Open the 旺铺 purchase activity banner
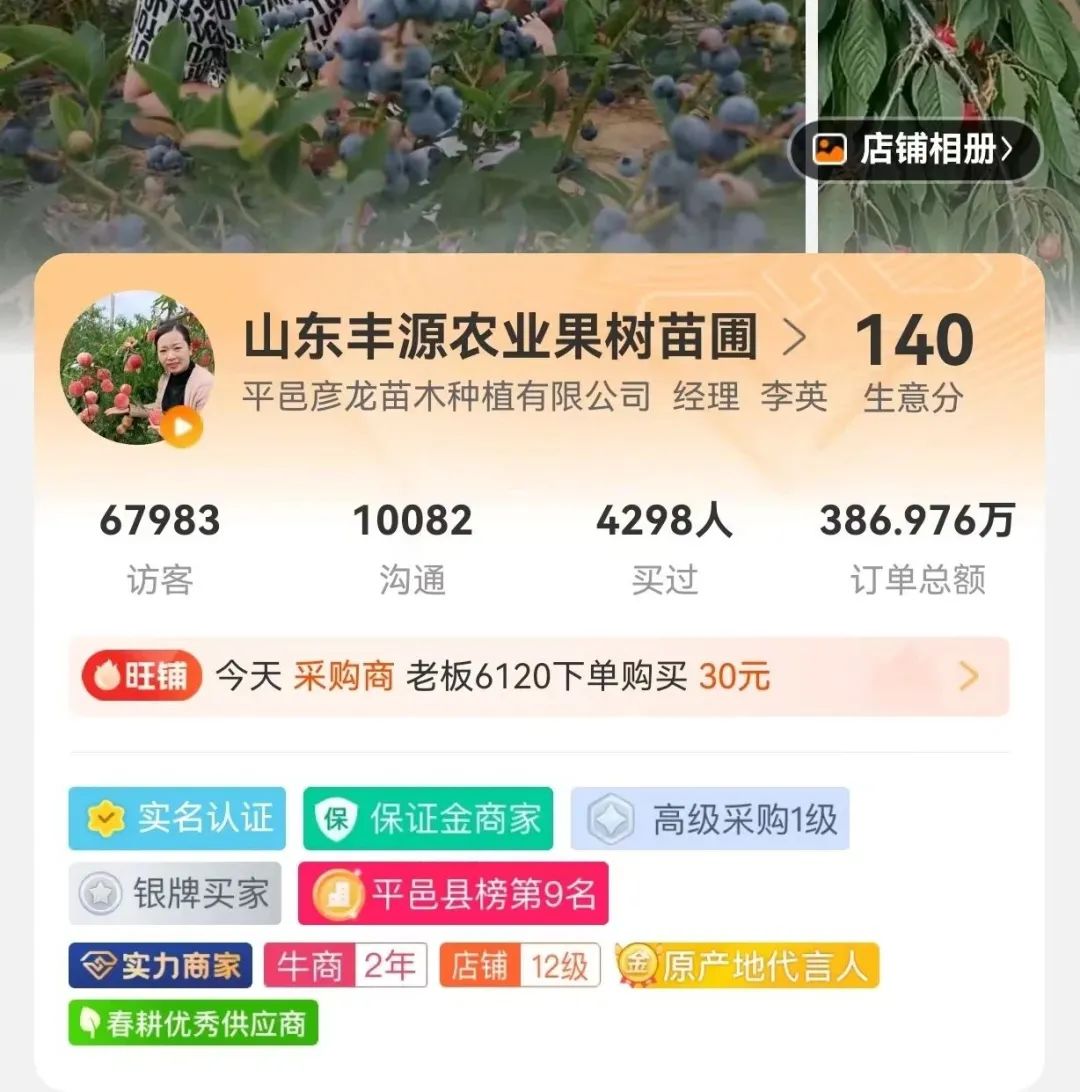Screen dimensions: 1080x1092 [x=539, y=677]
